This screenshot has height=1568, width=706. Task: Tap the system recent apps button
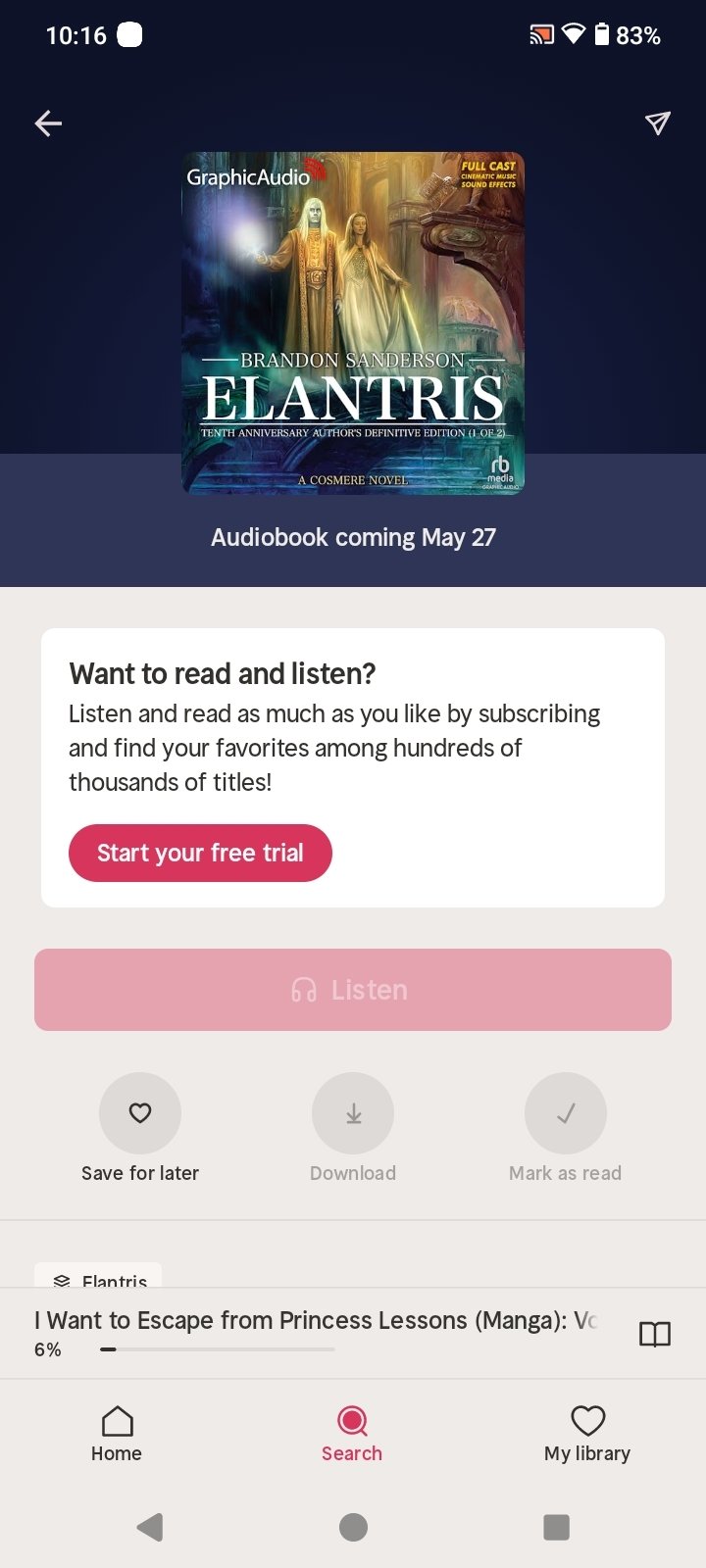point(556,1526)
